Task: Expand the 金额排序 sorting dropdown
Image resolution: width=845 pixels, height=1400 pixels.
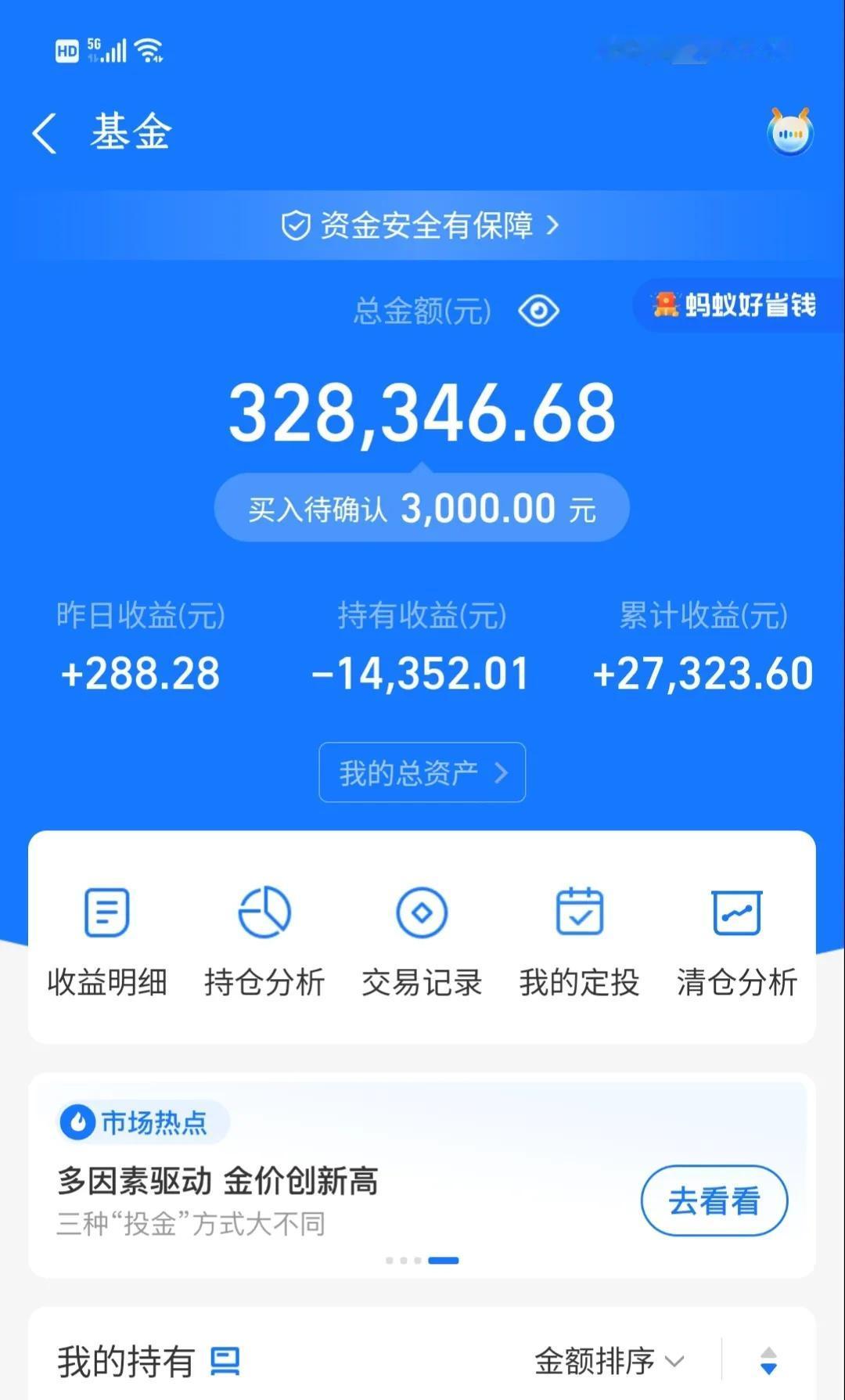Action: click(x=609, y=1362)
